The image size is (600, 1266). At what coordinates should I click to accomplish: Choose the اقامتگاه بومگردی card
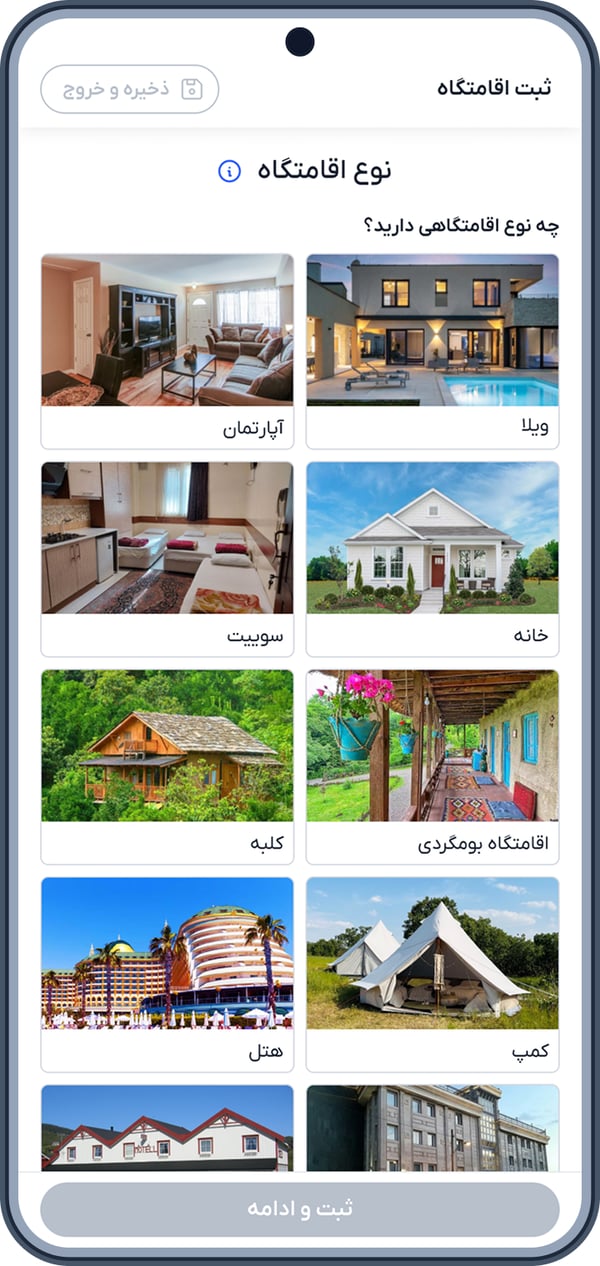[x=432, y=767]
